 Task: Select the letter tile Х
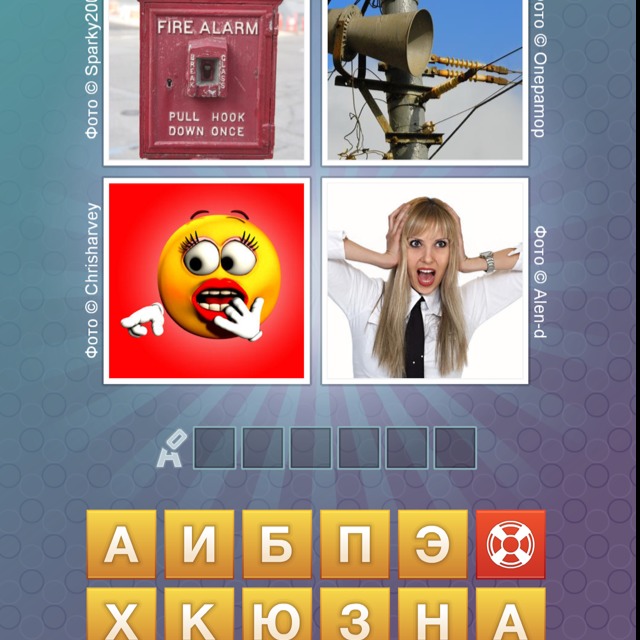click(x=121, y=615)
